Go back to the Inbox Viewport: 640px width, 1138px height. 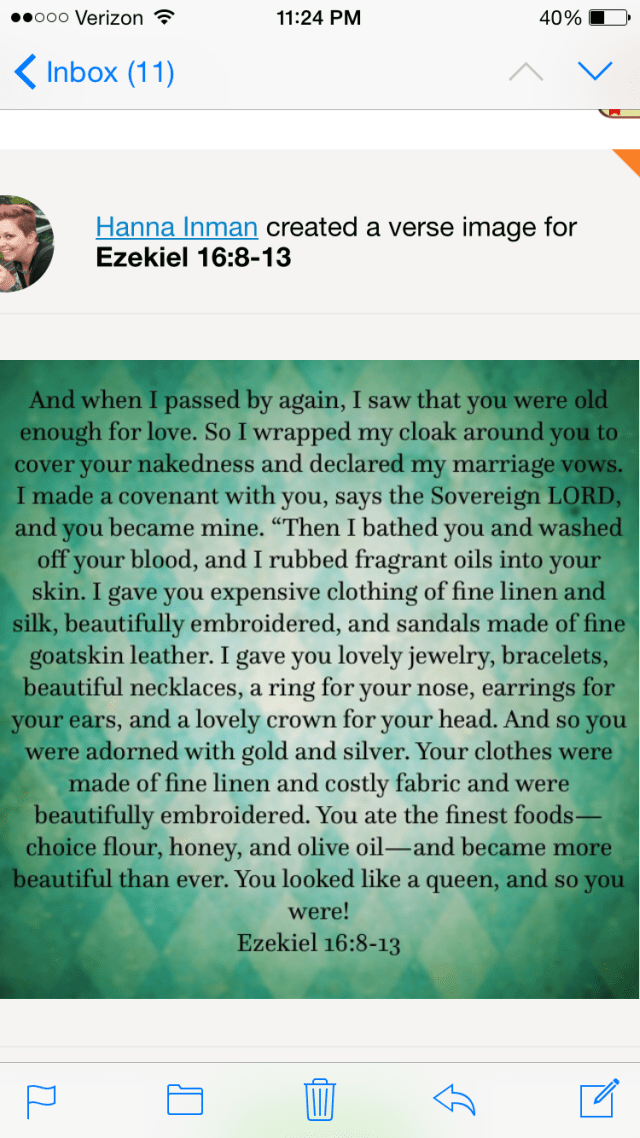pyautogui.click(x=95, y=72)
